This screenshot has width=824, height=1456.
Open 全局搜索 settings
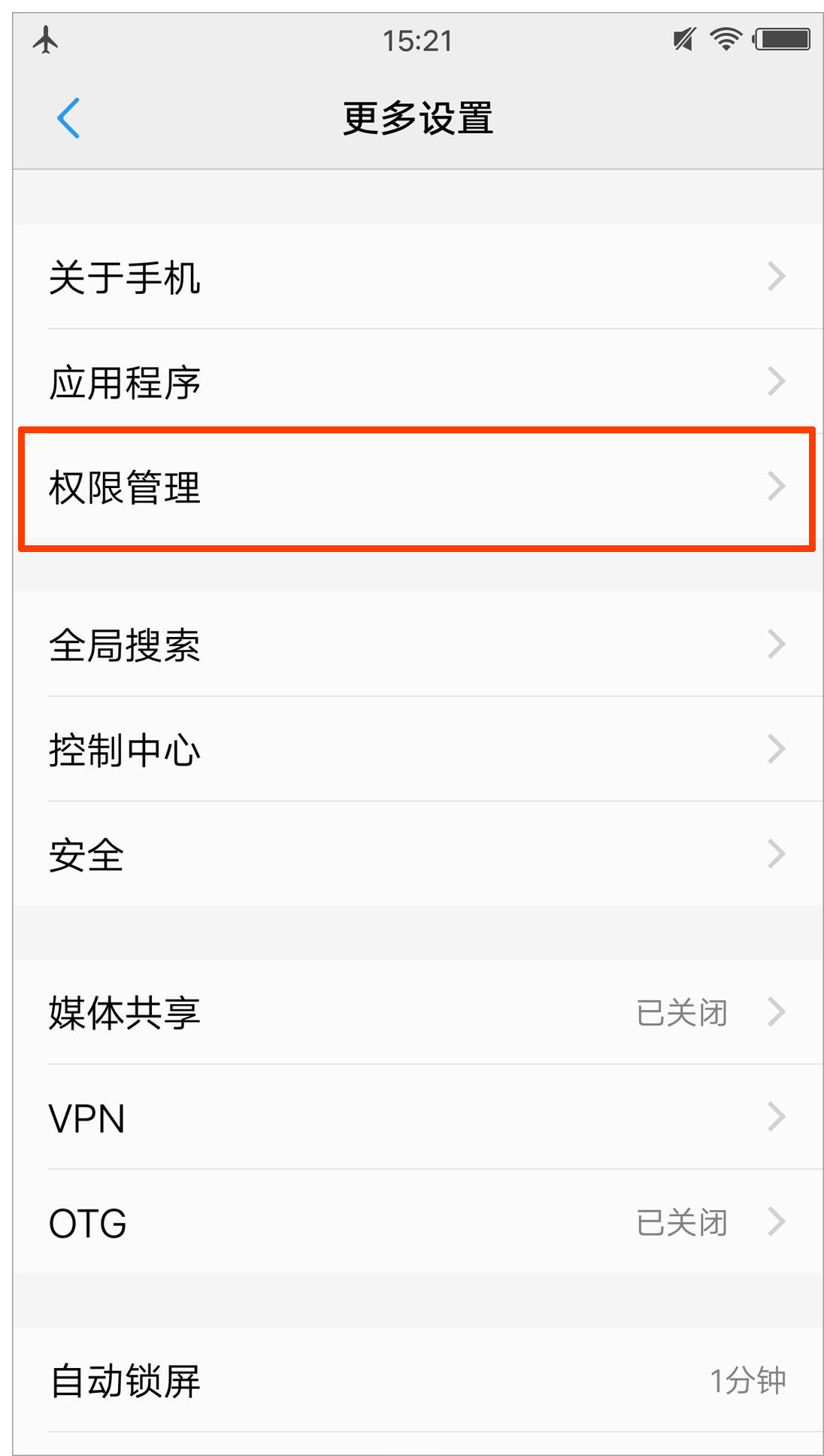click(417, 645)
